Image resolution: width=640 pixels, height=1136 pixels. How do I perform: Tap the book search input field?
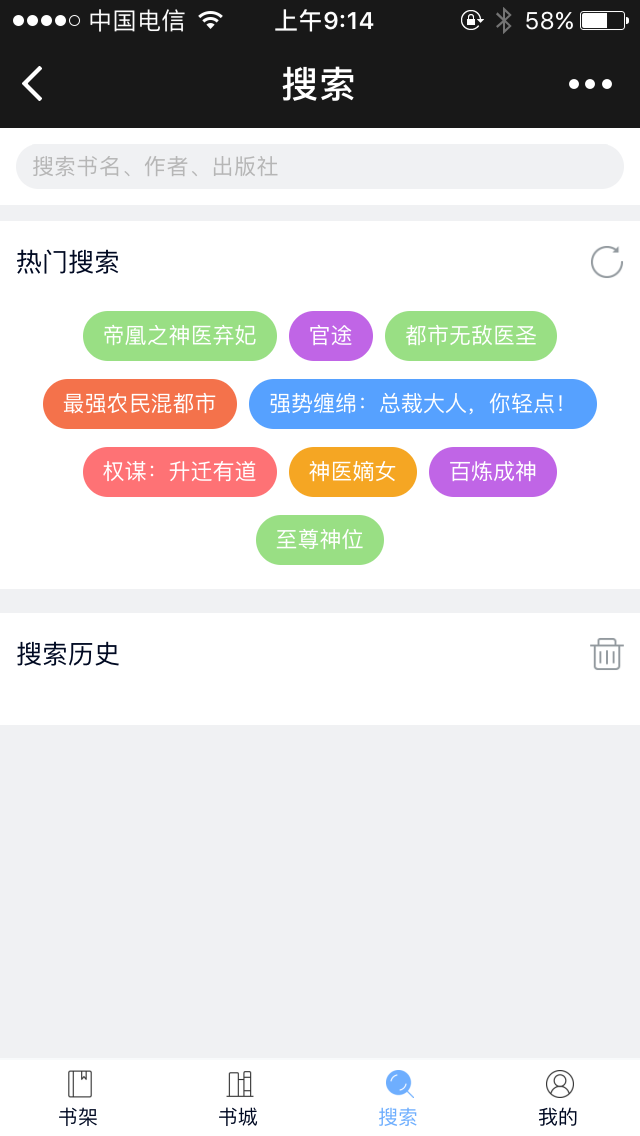[320, 166]
